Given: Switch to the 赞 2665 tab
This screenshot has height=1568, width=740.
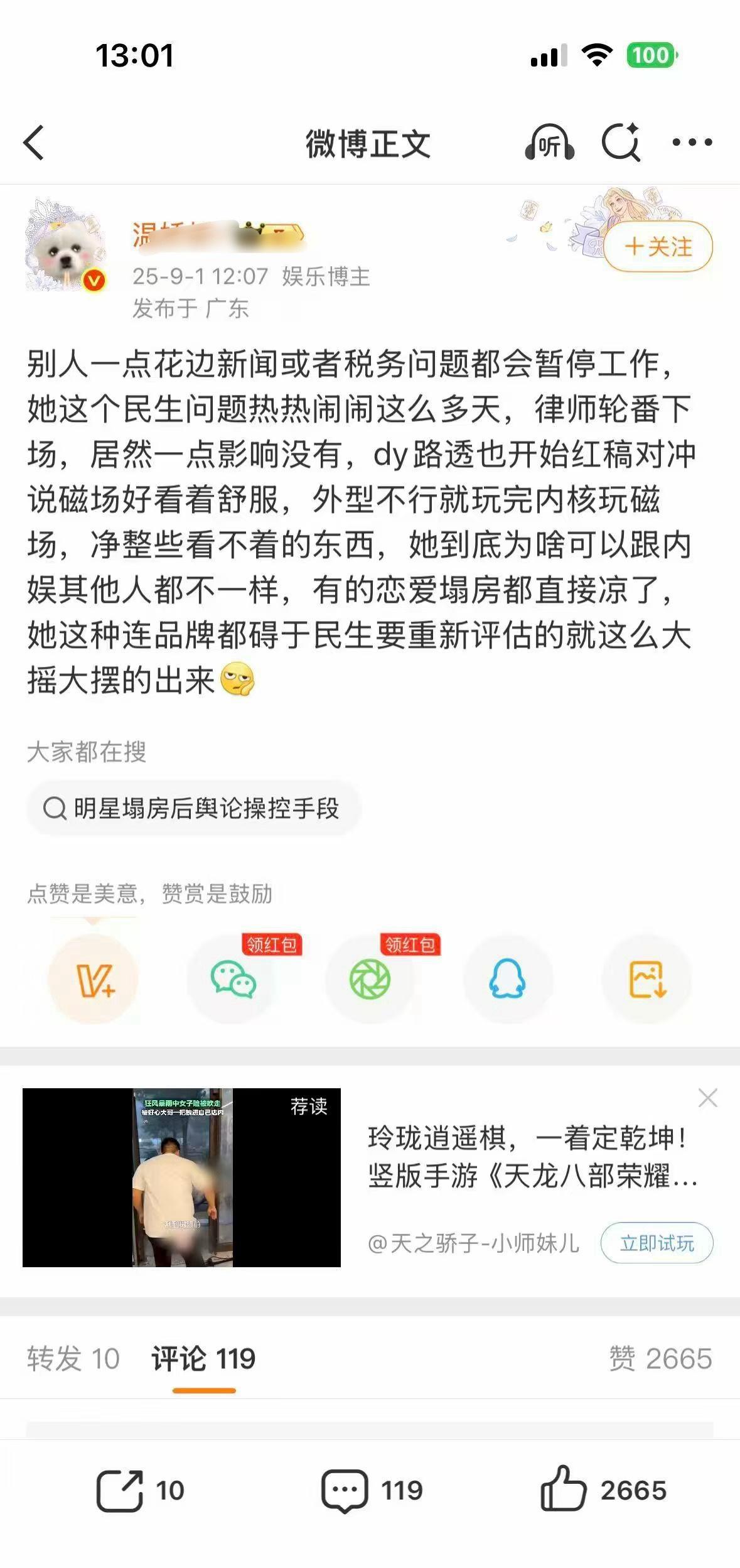Looking at the screenshot, I should (660, 1359).
